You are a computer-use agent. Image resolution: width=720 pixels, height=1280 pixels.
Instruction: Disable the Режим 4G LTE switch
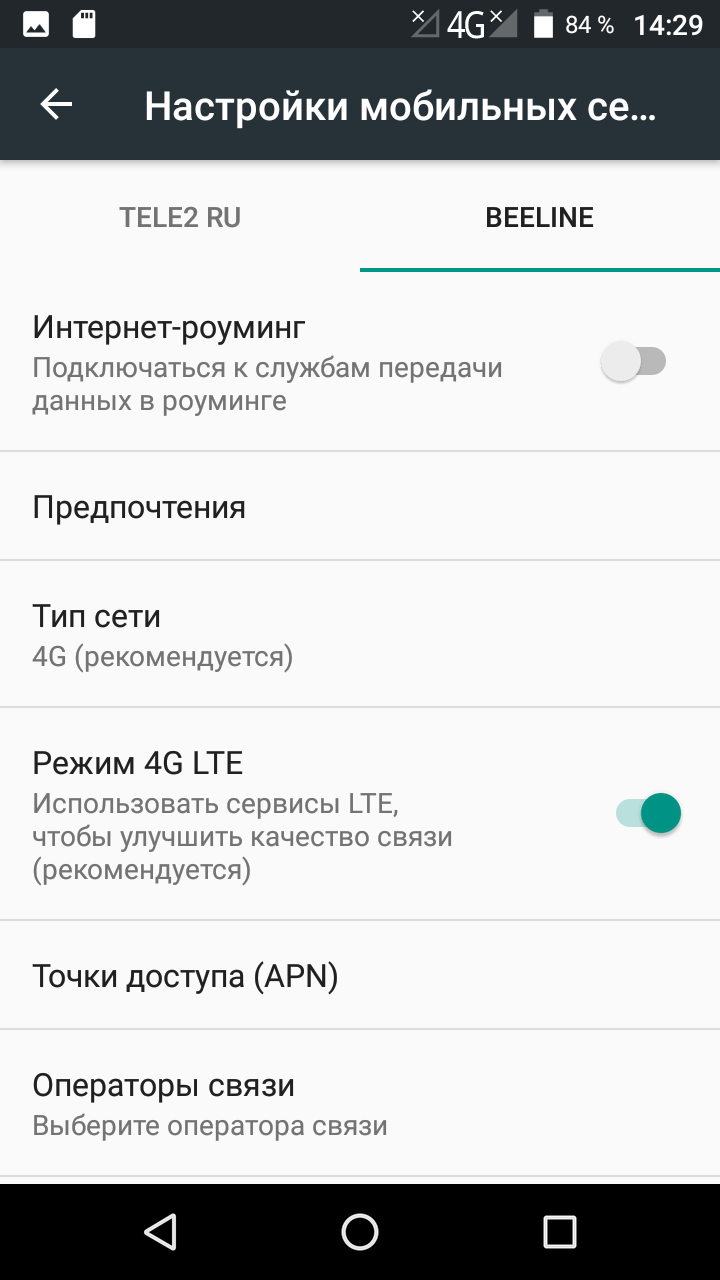click(648, 813)
